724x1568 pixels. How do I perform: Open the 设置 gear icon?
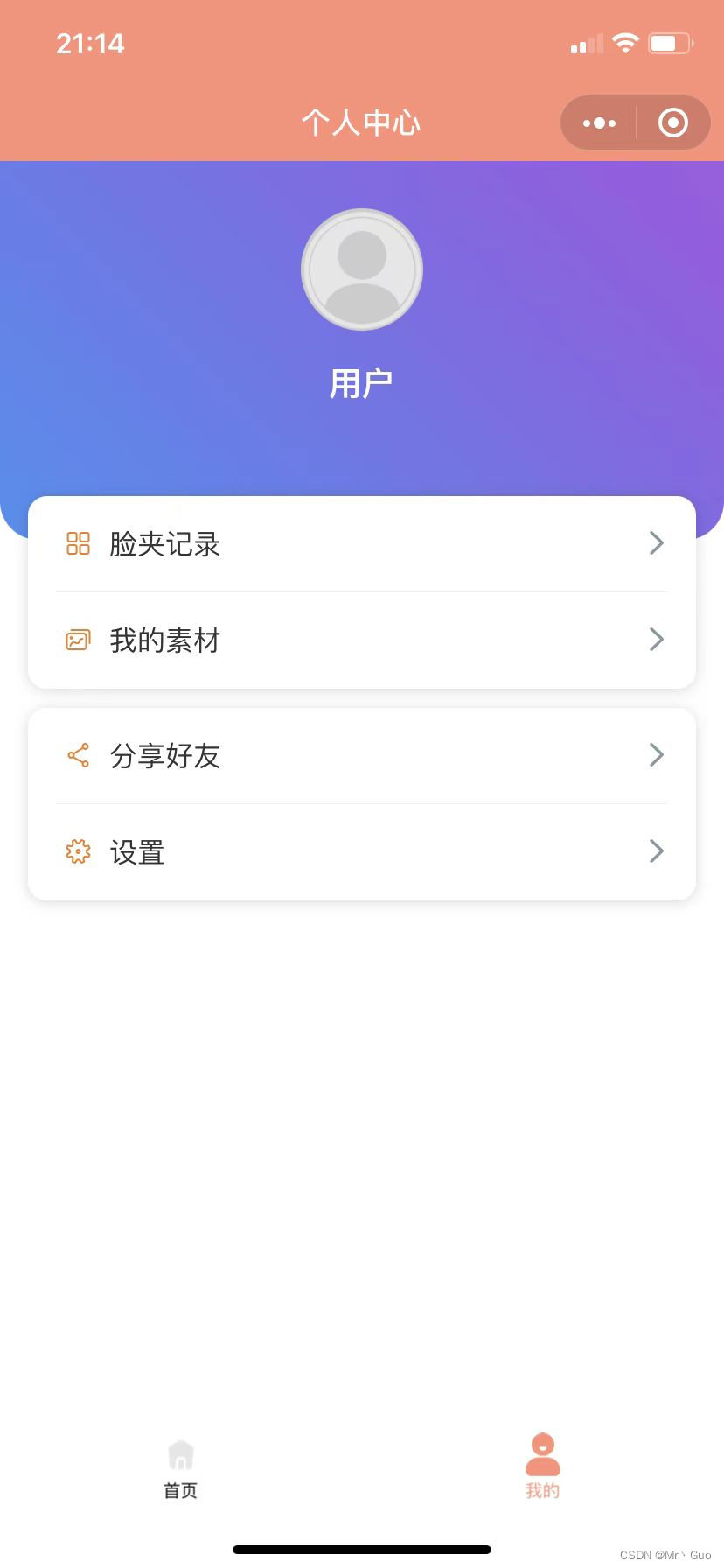pyautogui.click(x=78, y=851)
